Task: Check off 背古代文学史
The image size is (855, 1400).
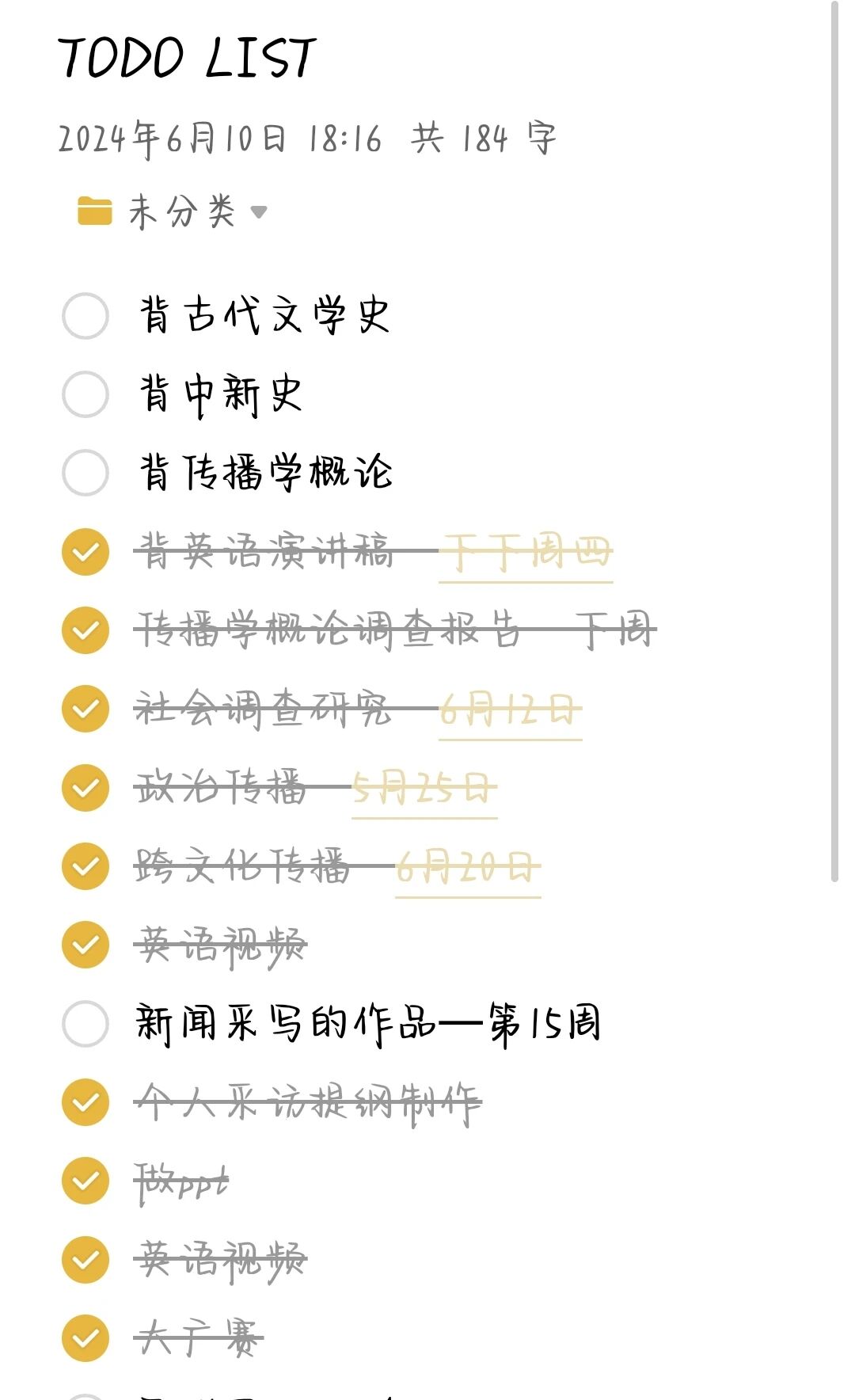Action: 85,316
